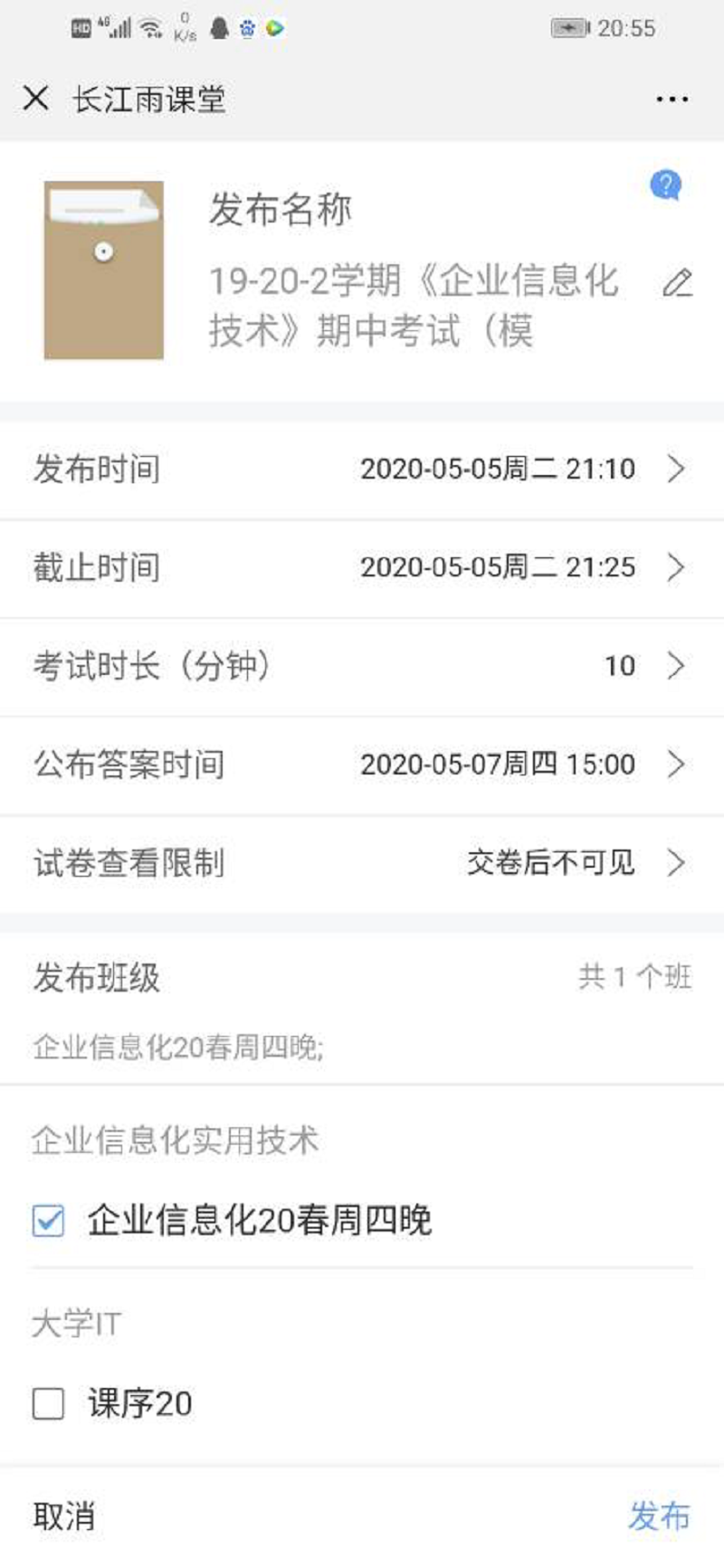Tap the blue help question icon
Image resolution: width=724 pixels, height=1568 pixels.
[665, 185]
